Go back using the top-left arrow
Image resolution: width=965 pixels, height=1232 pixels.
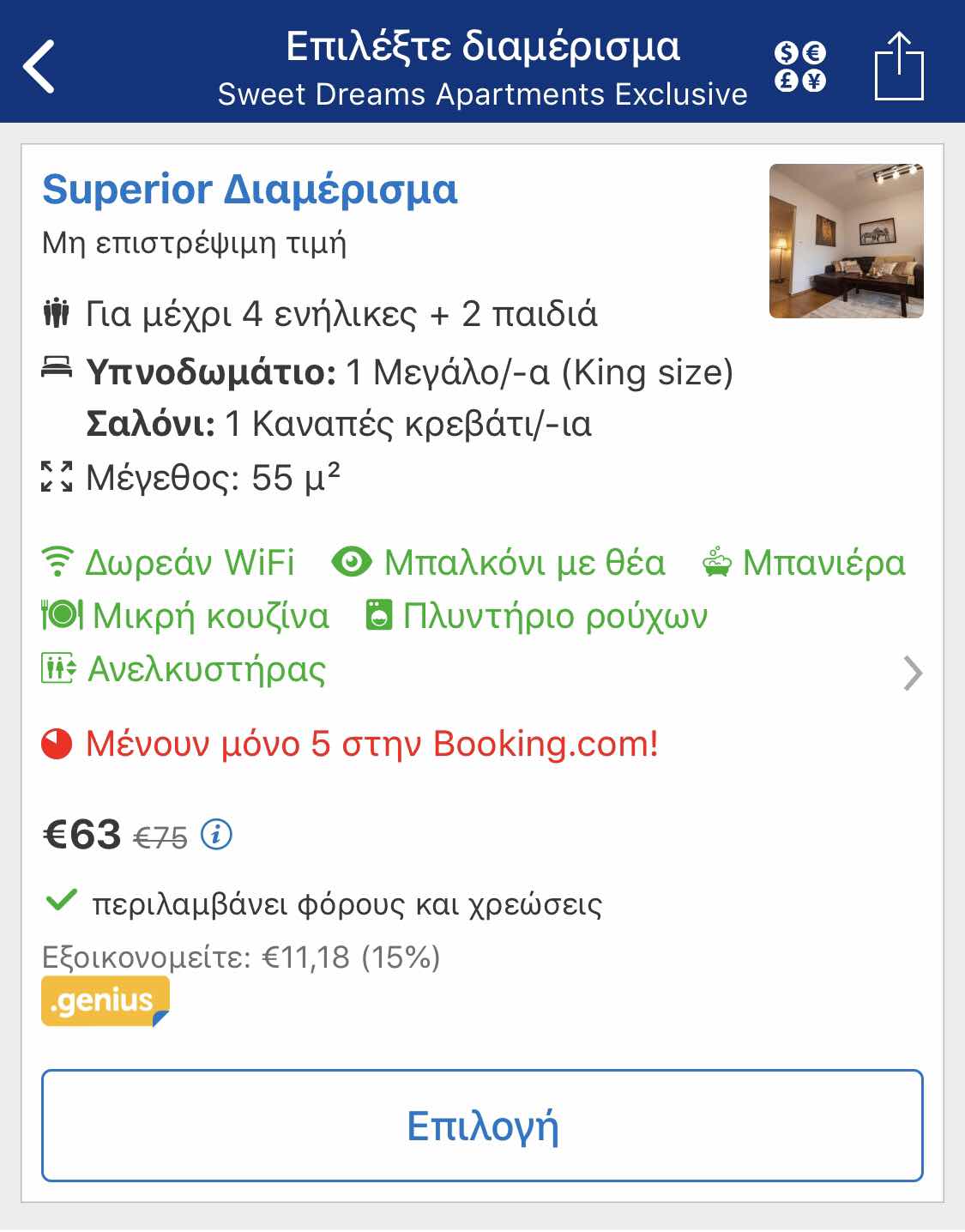(x=39, y=66)
